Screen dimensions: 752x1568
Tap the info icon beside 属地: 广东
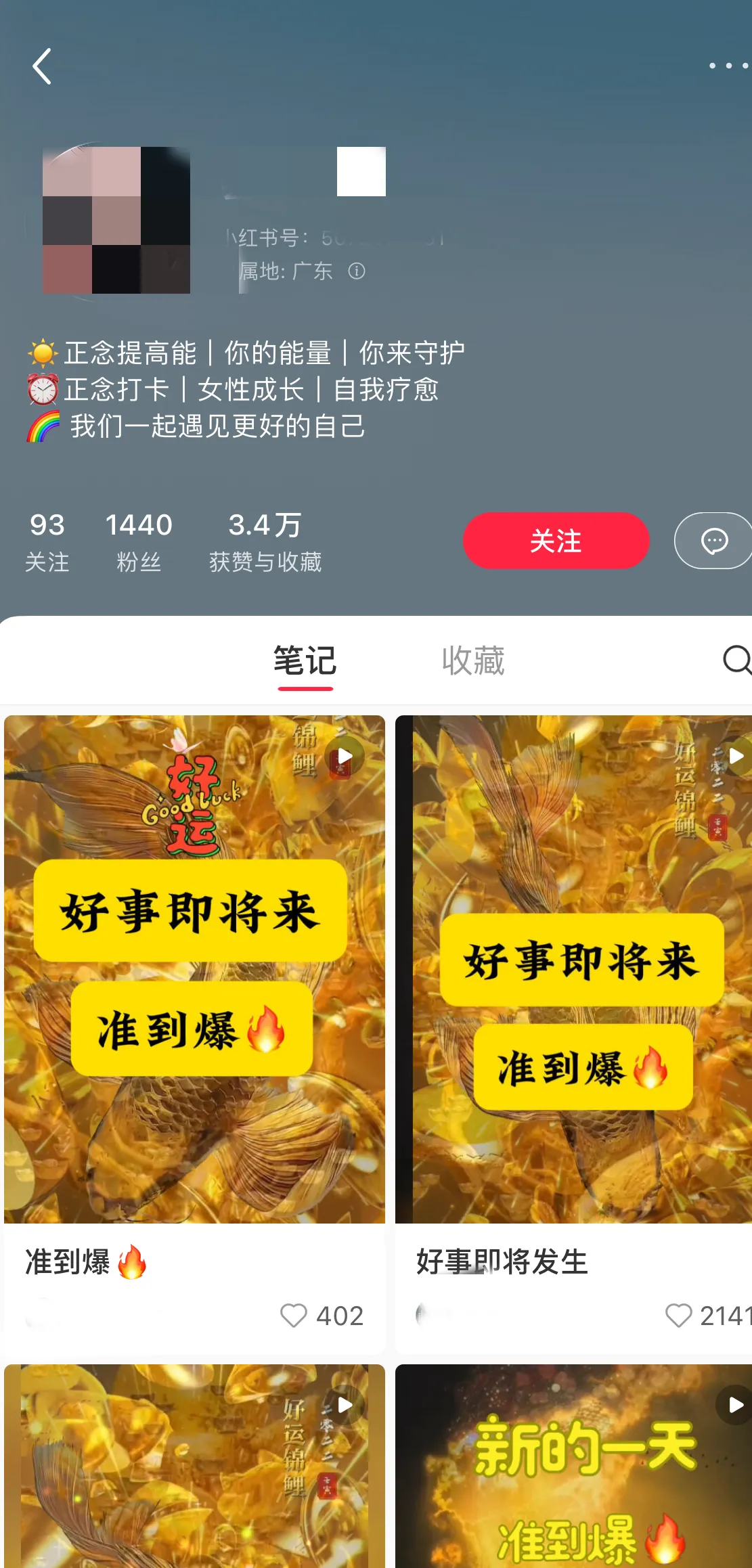tap(357, 271)
